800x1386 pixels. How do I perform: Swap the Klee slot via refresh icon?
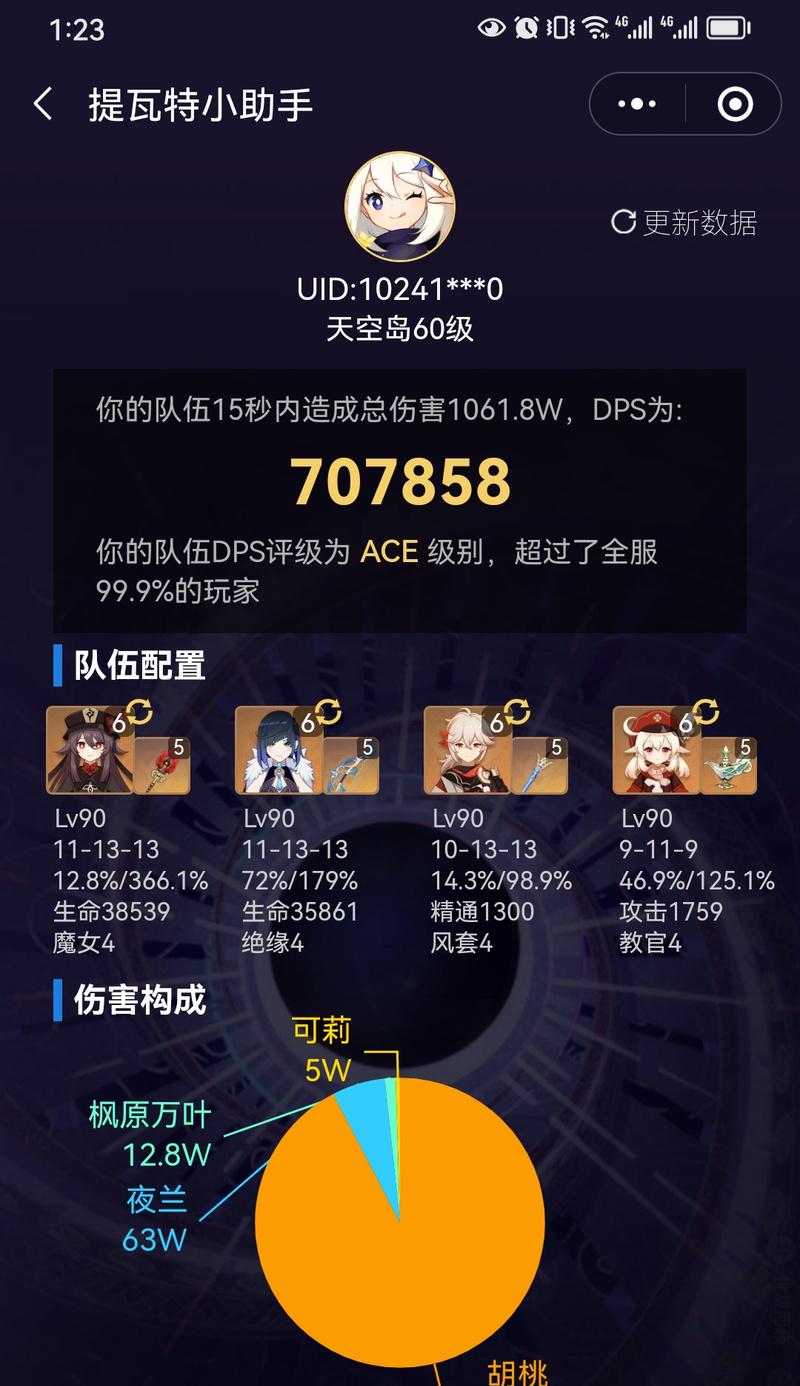[707, 712]
